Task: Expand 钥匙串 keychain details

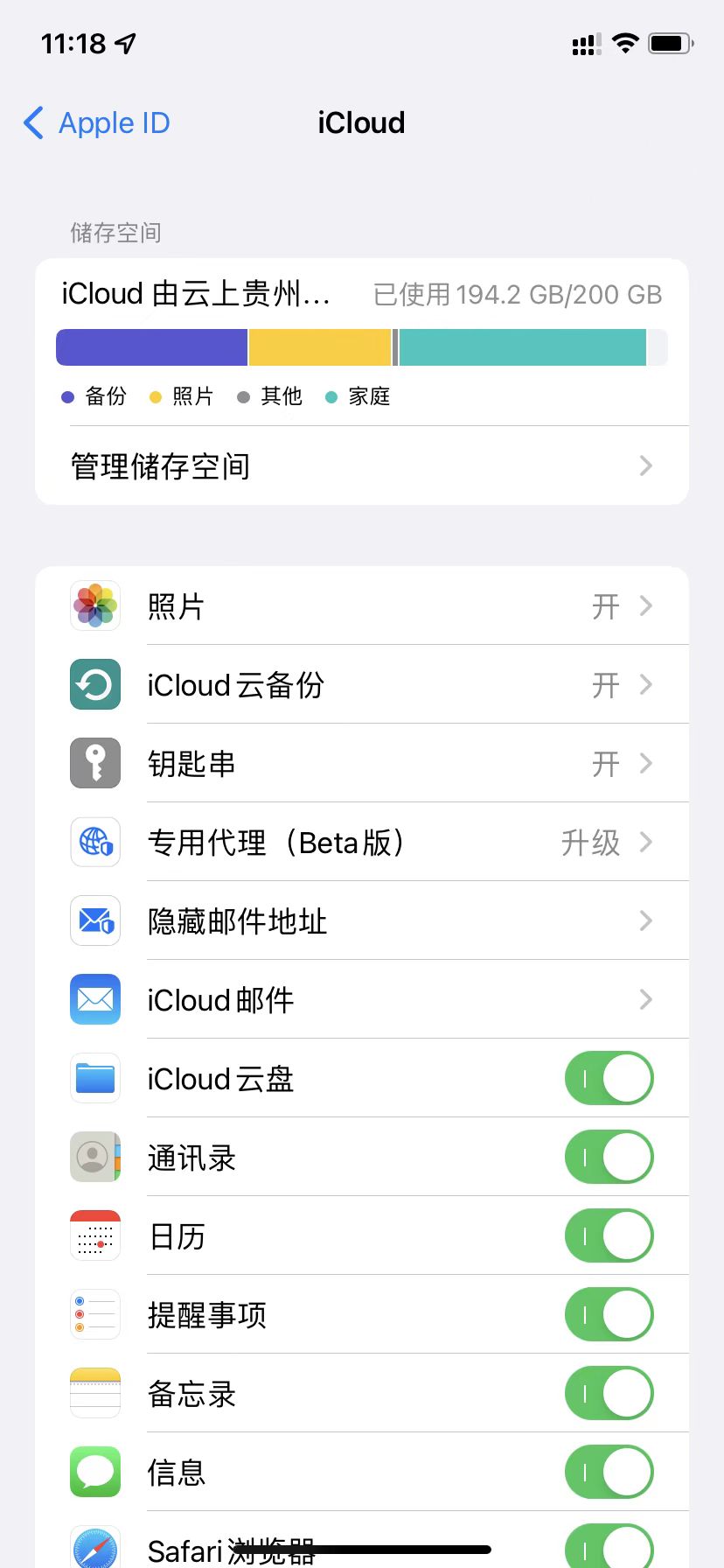Action: pyautogui.click(x=645, y=763)
